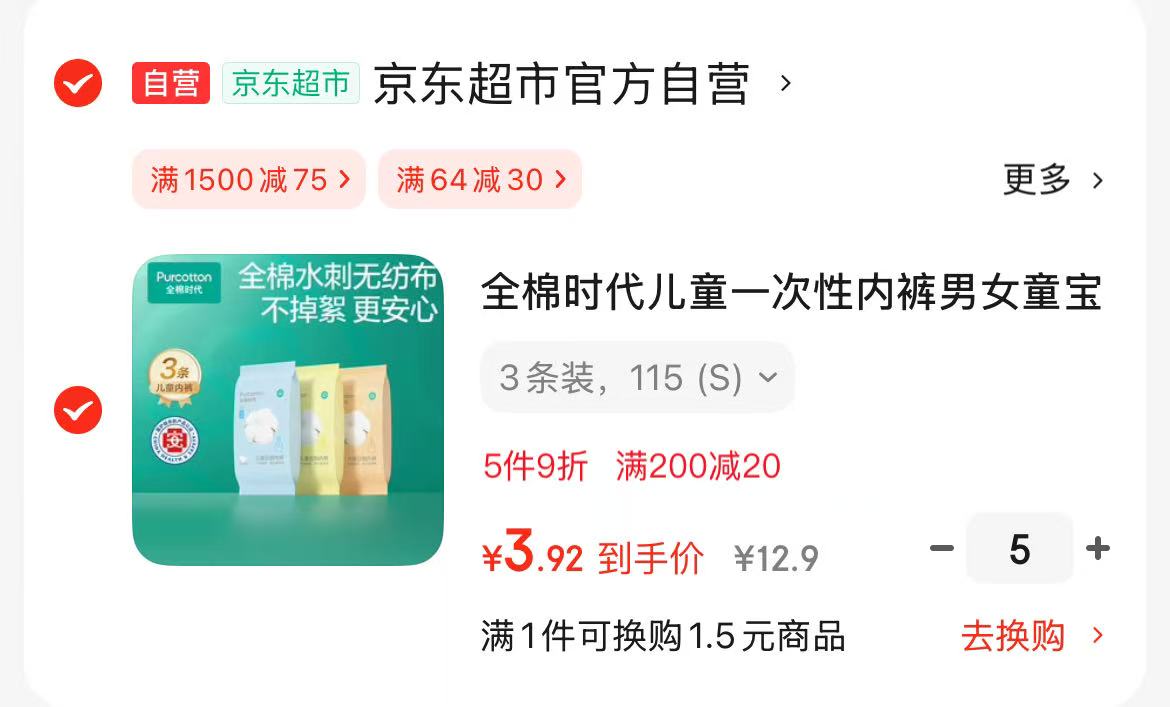
Task: Change the 3条装，115 (S) spec dropdown
Action: [637, 378]
